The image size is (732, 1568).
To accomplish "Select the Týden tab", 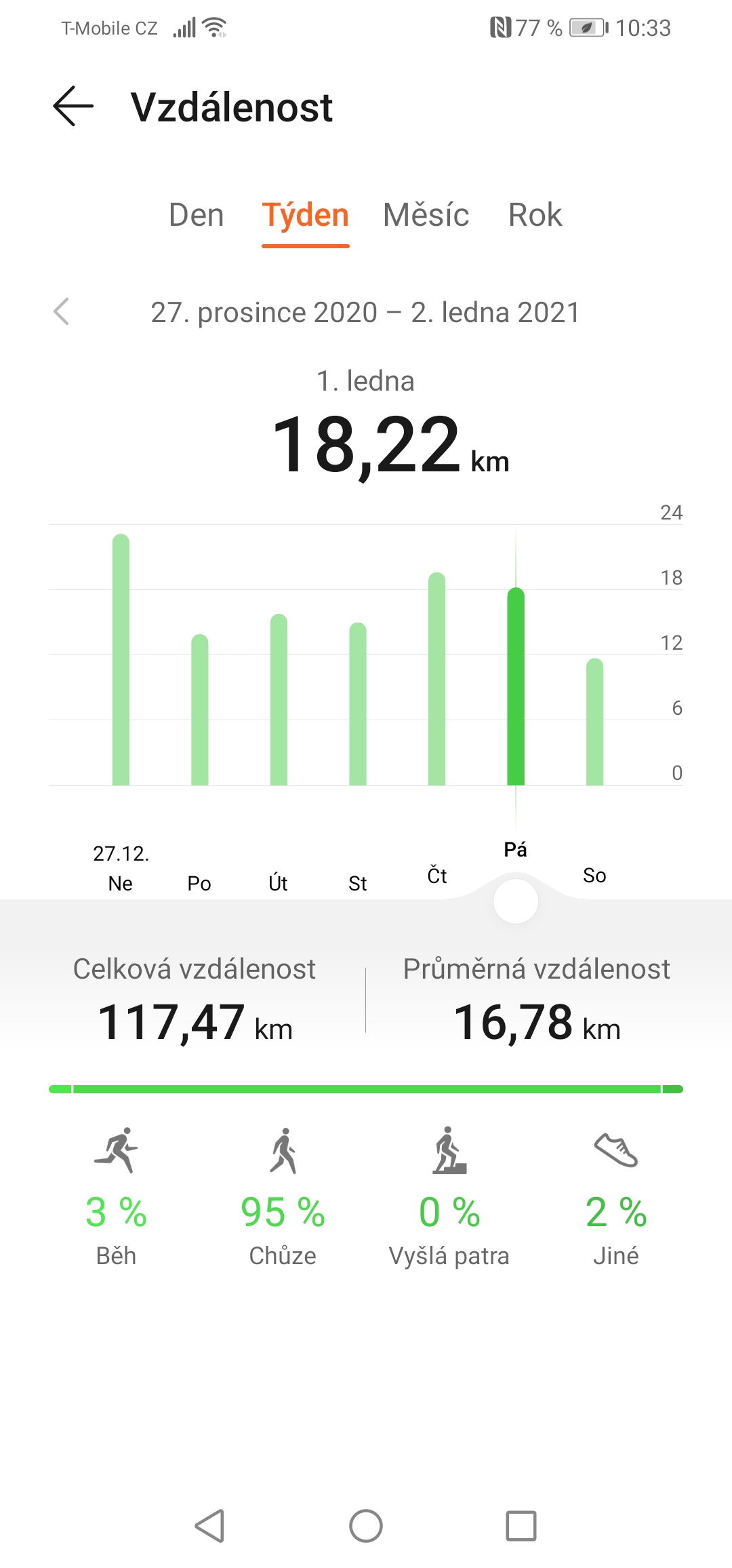I will (x=306, y=216).
